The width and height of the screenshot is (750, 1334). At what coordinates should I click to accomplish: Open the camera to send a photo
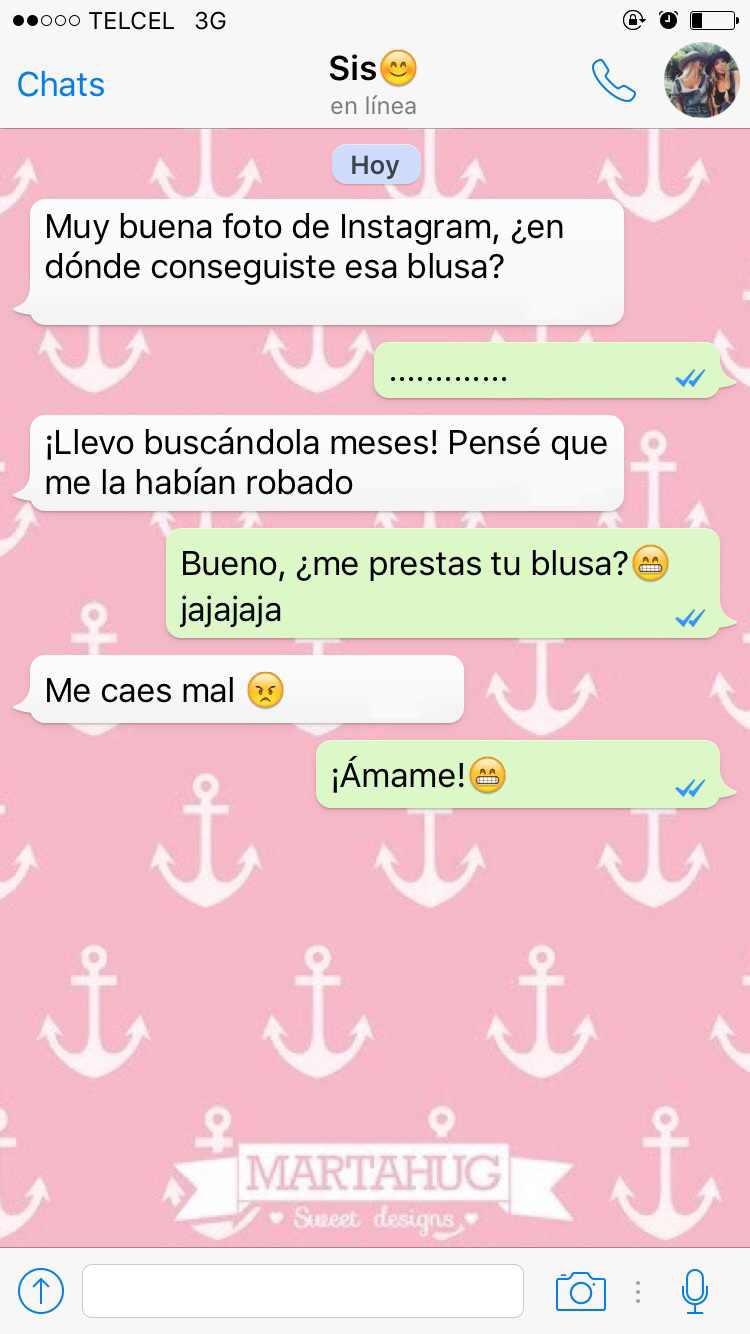pyautogui.click(x=581, y=1291)
